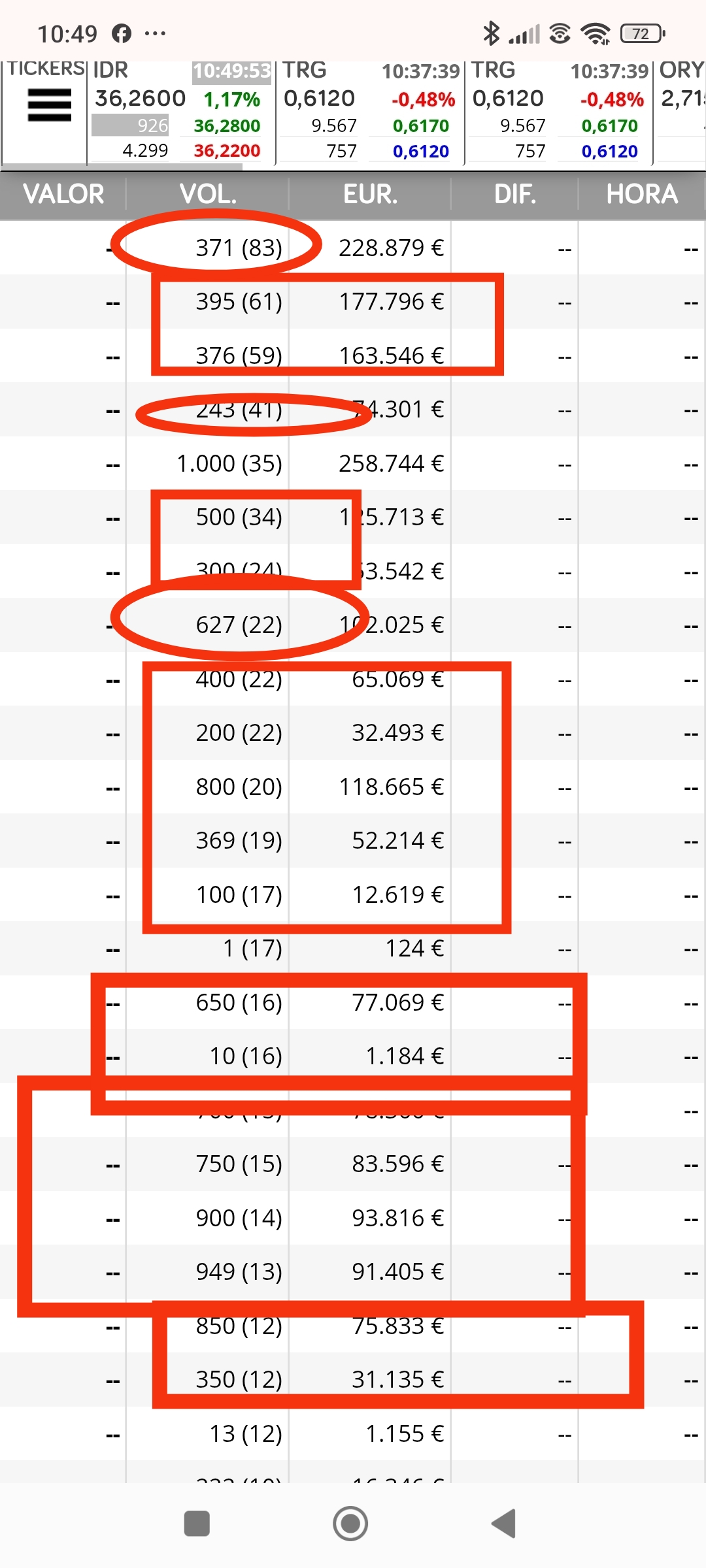Sort the table by VALOR column
This screenshot has height=1568, width=706.
coord(63,195)
